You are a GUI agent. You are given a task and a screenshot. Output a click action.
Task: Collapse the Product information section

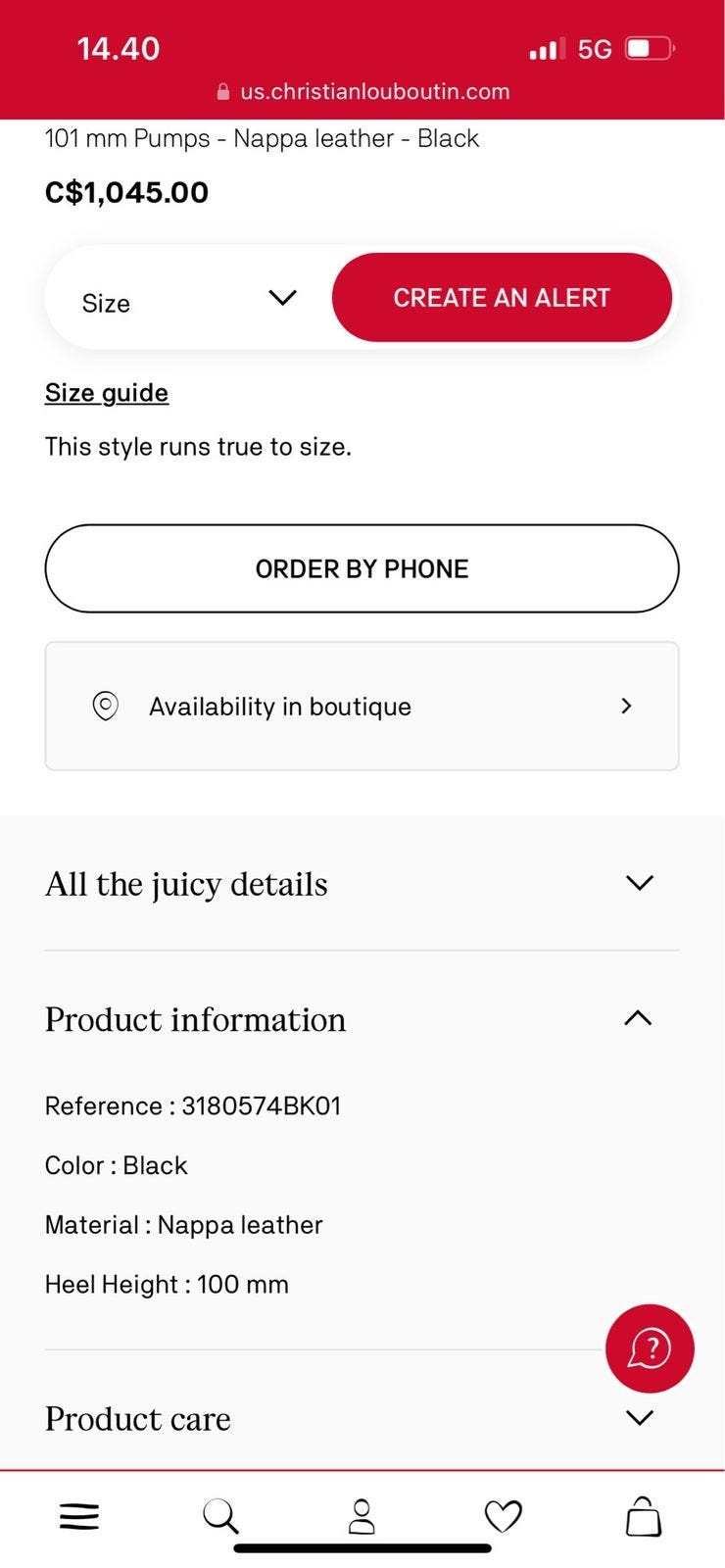coord(362,1019)
